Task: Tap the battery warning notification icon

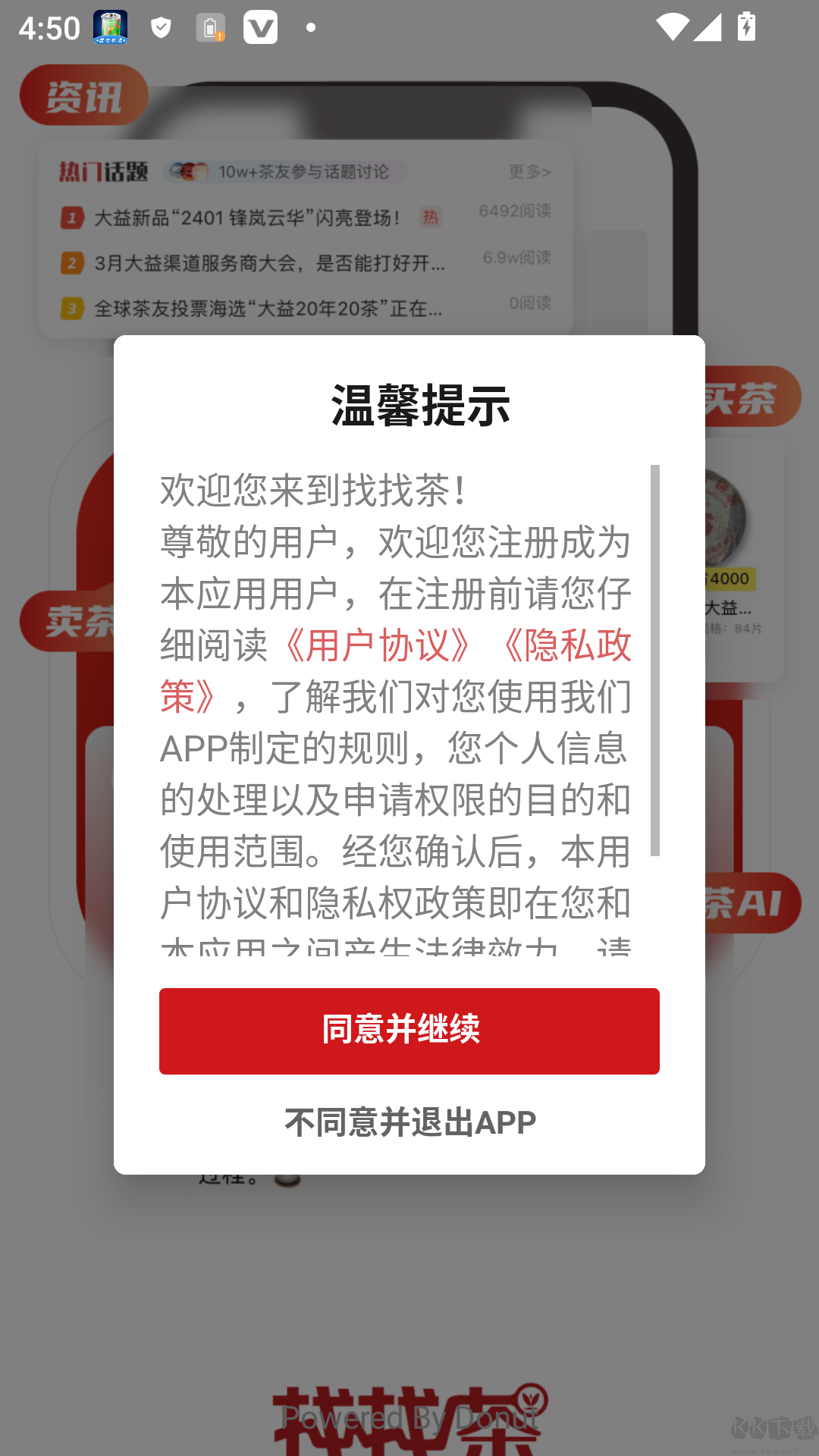Action: pyautogui.click(x=211, y=27)
